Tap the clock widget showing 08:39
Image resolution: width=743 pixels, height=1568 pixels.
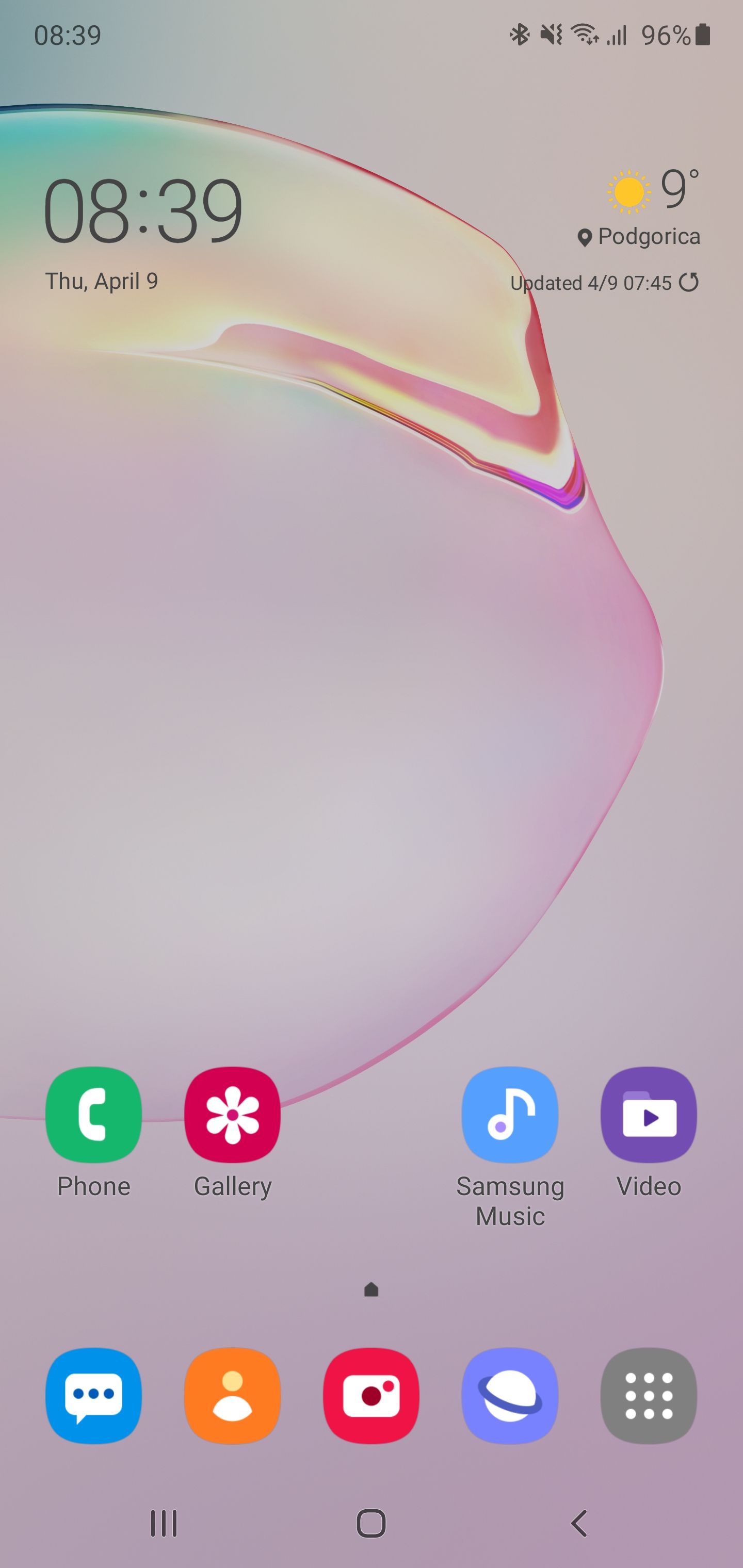(143, 210)
